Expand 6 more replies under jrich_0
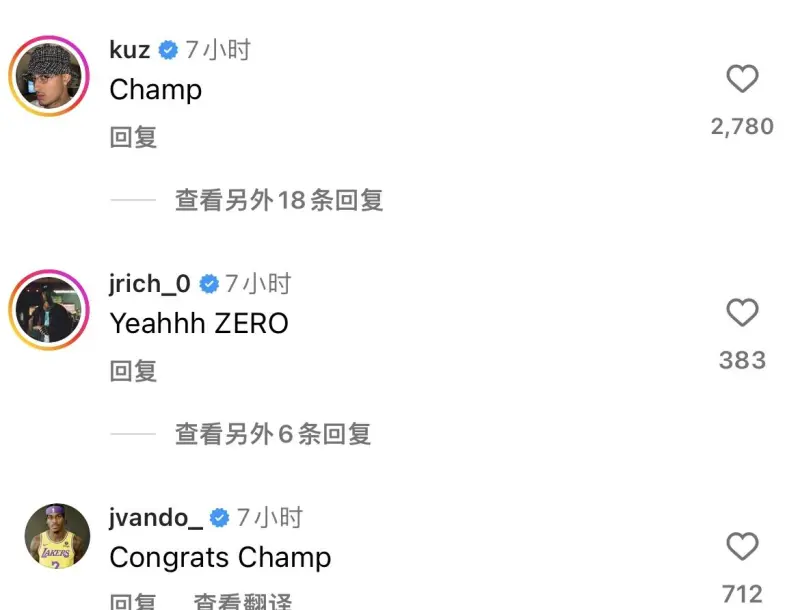 pyautogui.click(x=273, y=434)
